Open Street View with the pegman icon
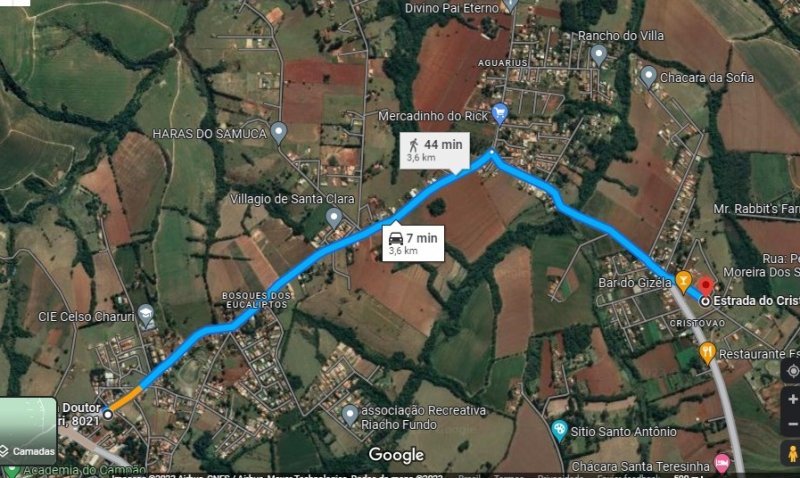Viewport: 800px width, 478px height. click(792, 452)
